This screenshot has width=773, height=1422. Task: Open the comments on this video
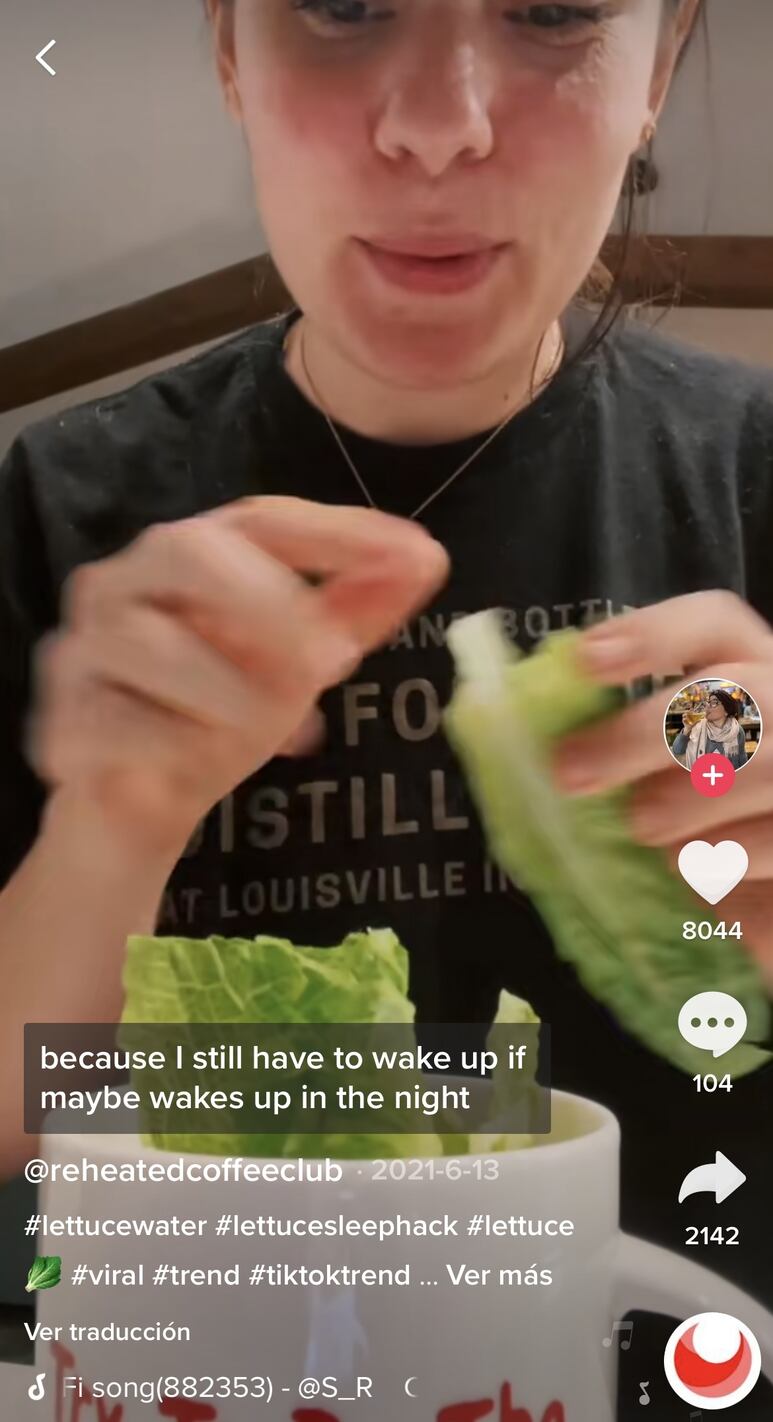tap(712, 1024)
